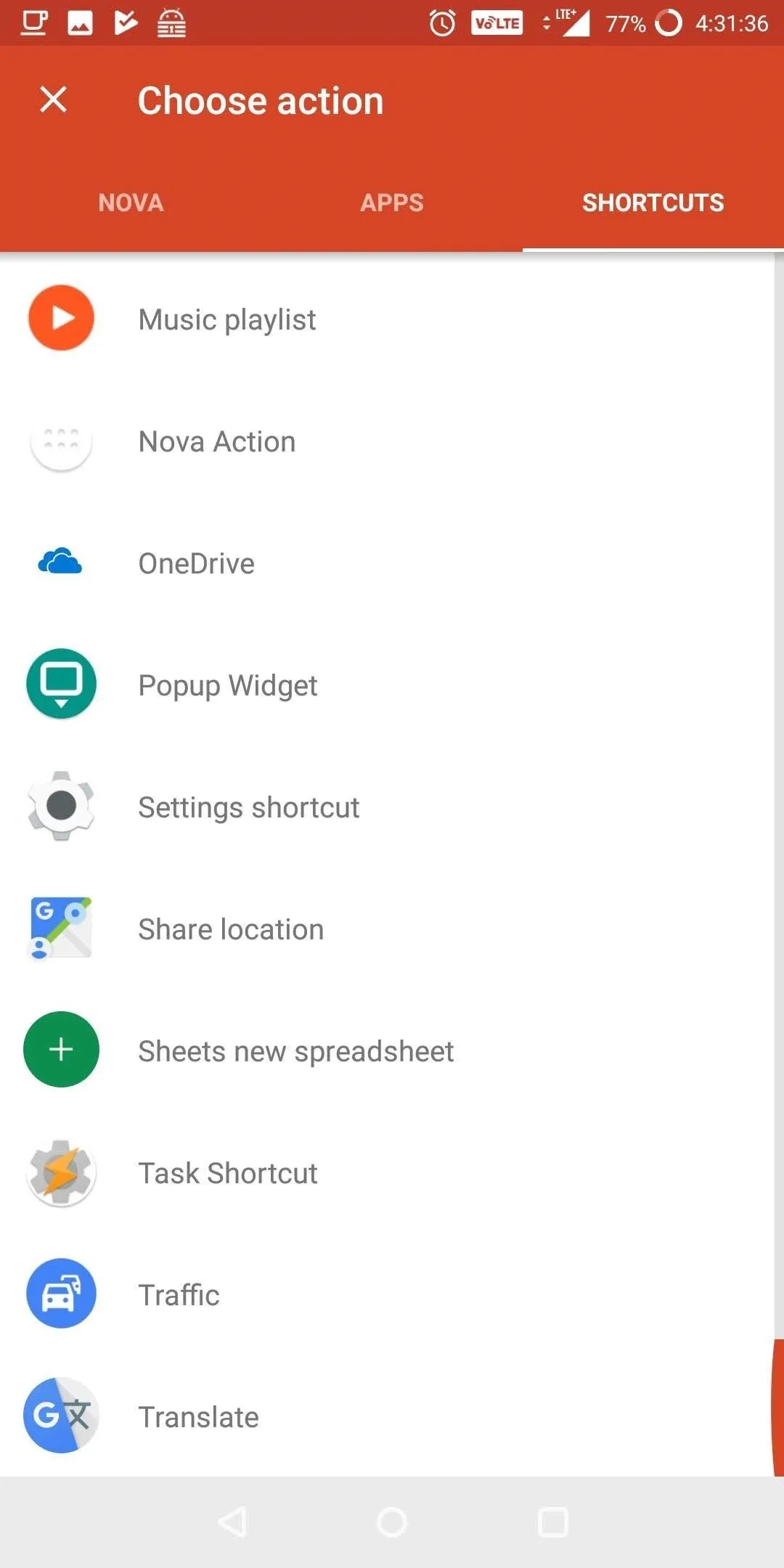Select Nova Action shortcut
Viewport: 784px width, 1568px height.
point(387,441)
